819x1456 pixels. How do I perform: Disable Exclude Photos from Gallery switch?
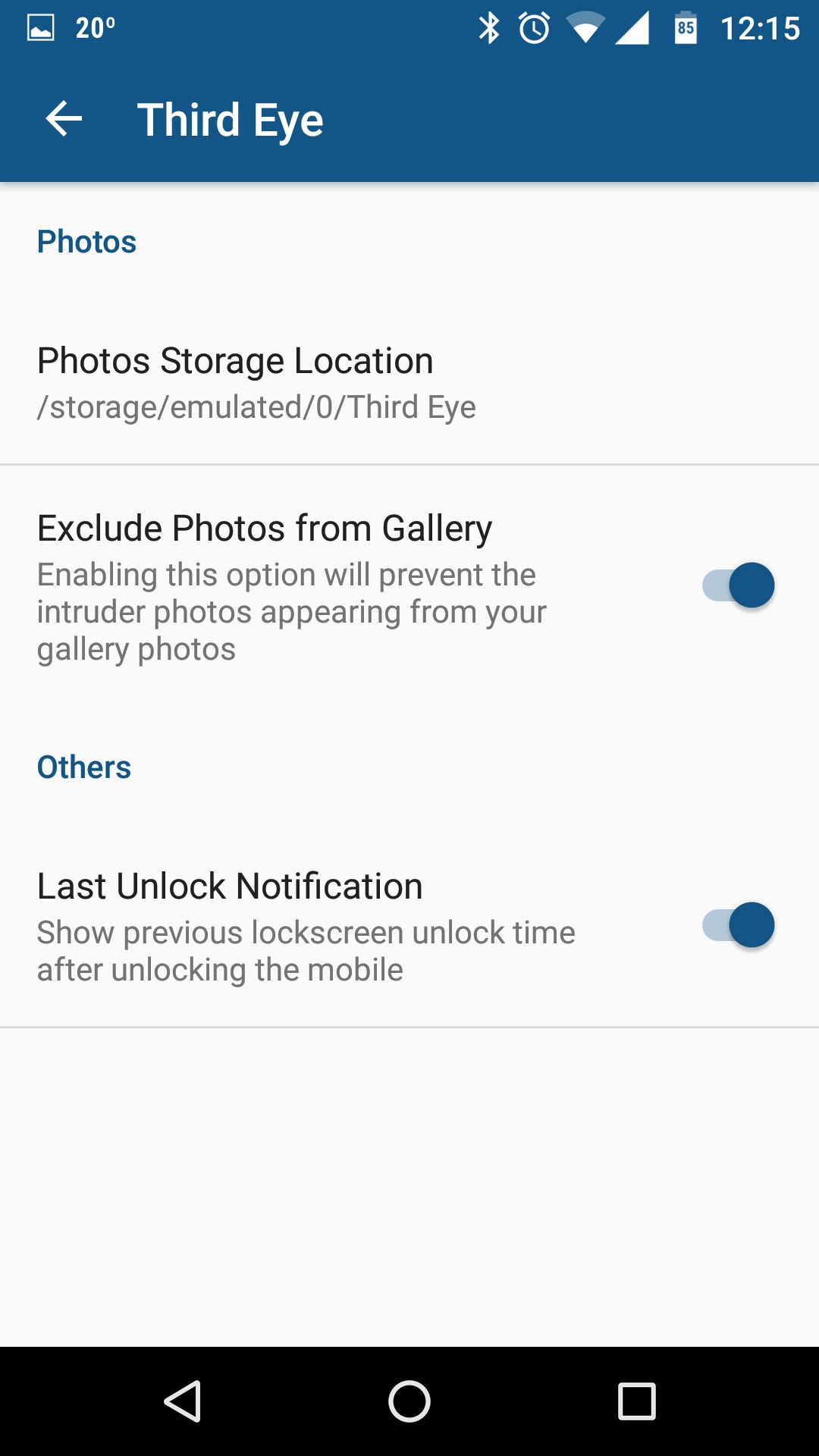pyautogui.click(x=738, y=585)
